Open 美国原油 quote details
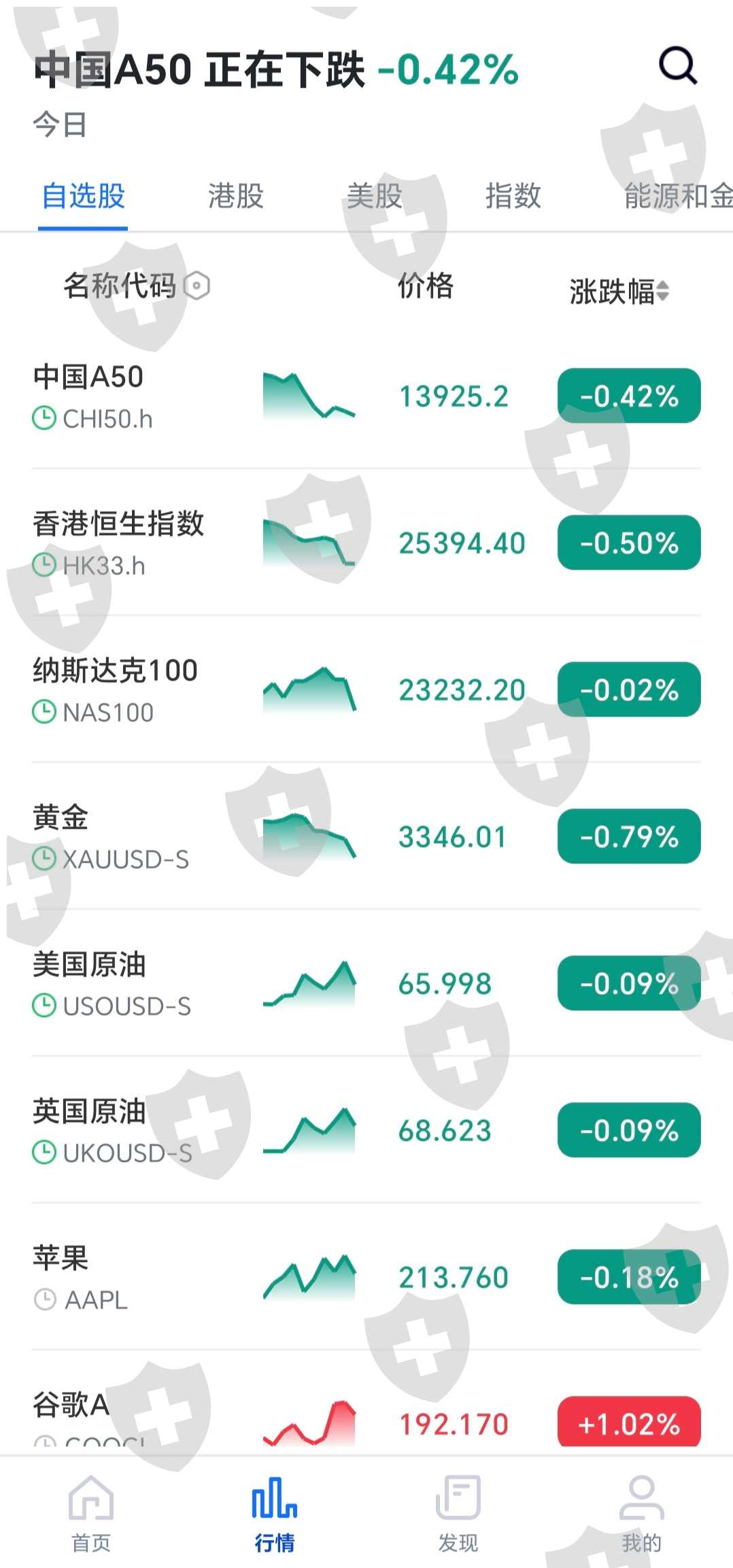The image size is (733, 1568). click(x=366, y=984)
